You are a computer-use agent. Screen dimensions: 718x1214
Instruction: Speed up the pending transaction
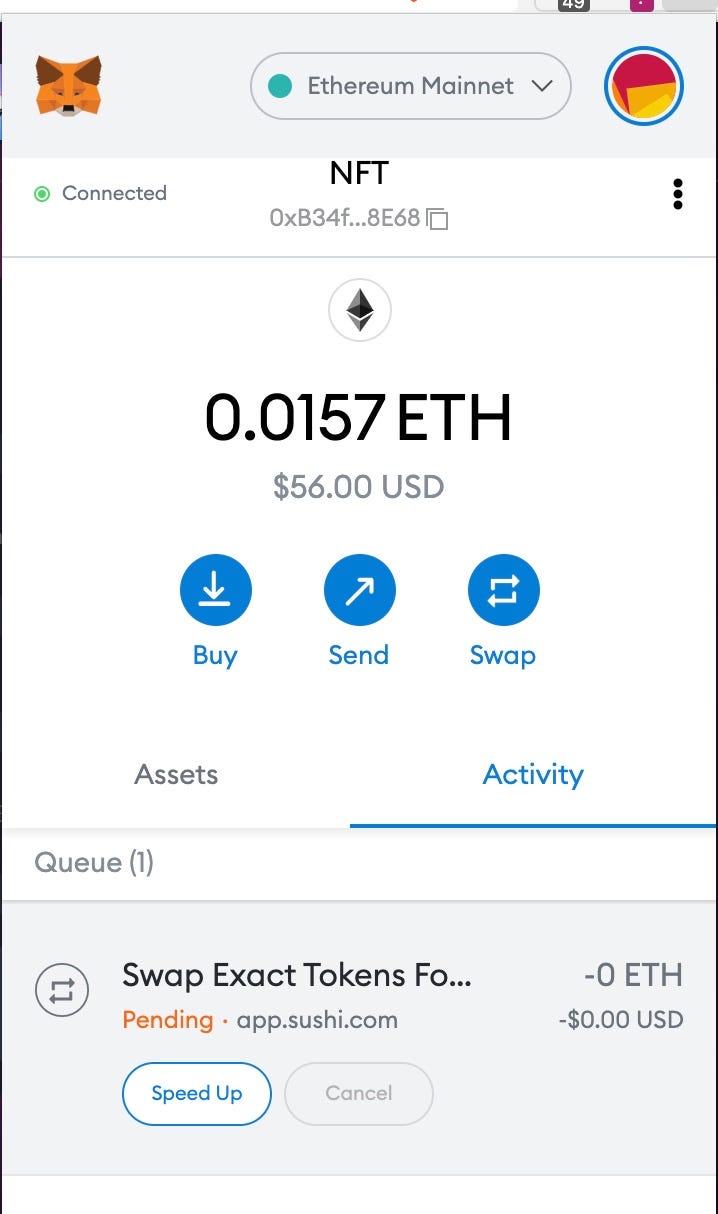(197, 1093)
